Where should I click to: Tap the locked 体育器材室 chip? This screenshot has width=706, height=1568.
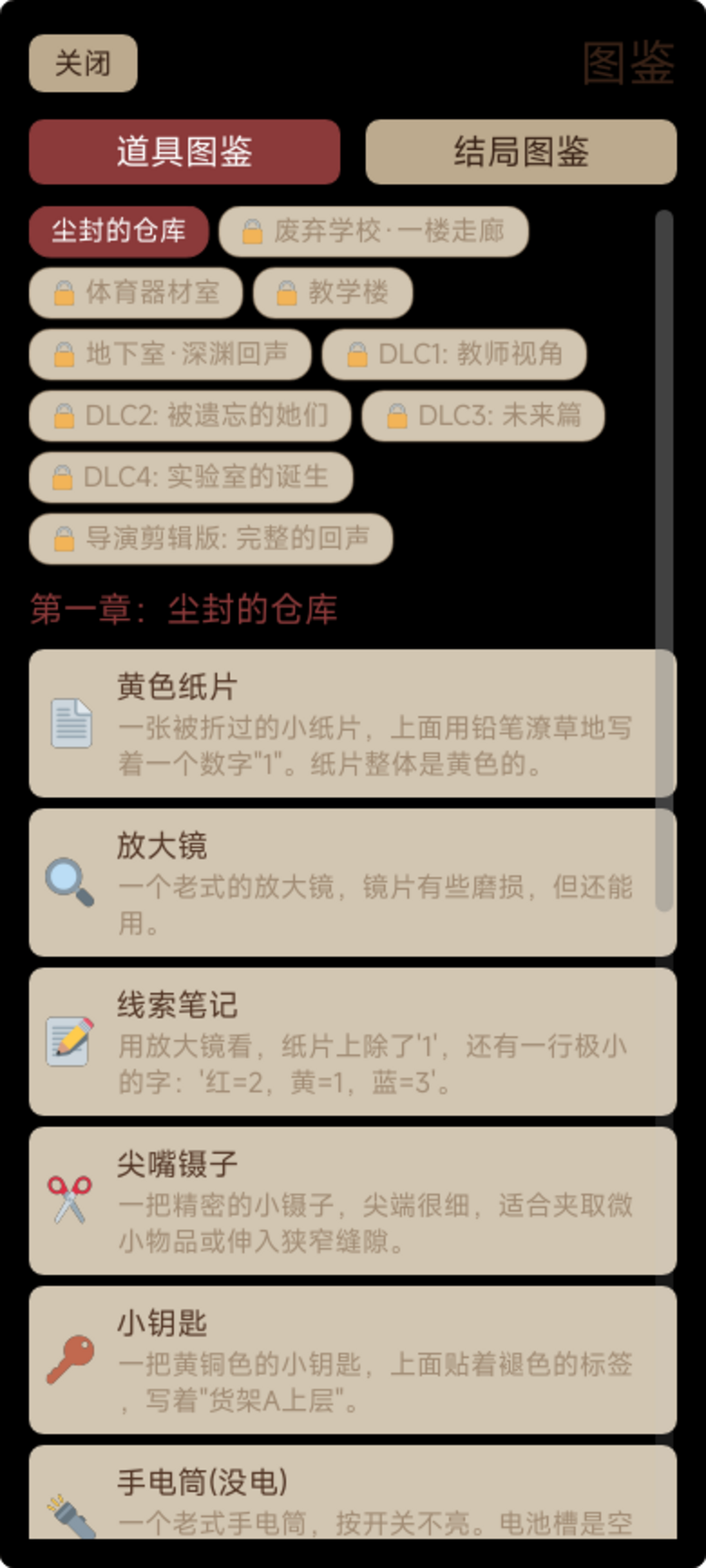click(136, 293)
